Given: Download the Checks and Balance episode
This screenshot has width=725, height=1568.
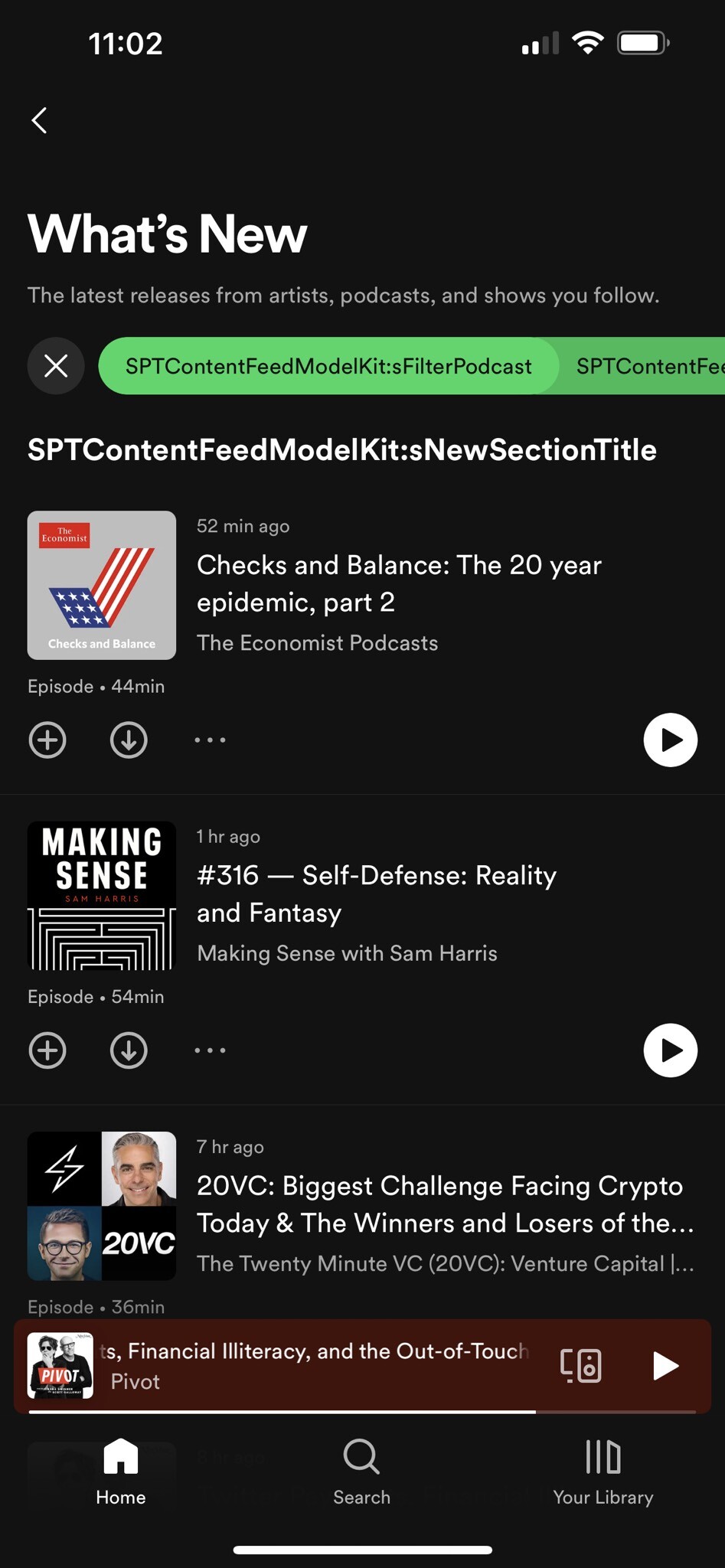Looking at the screenshot, I should coord(129,740).
